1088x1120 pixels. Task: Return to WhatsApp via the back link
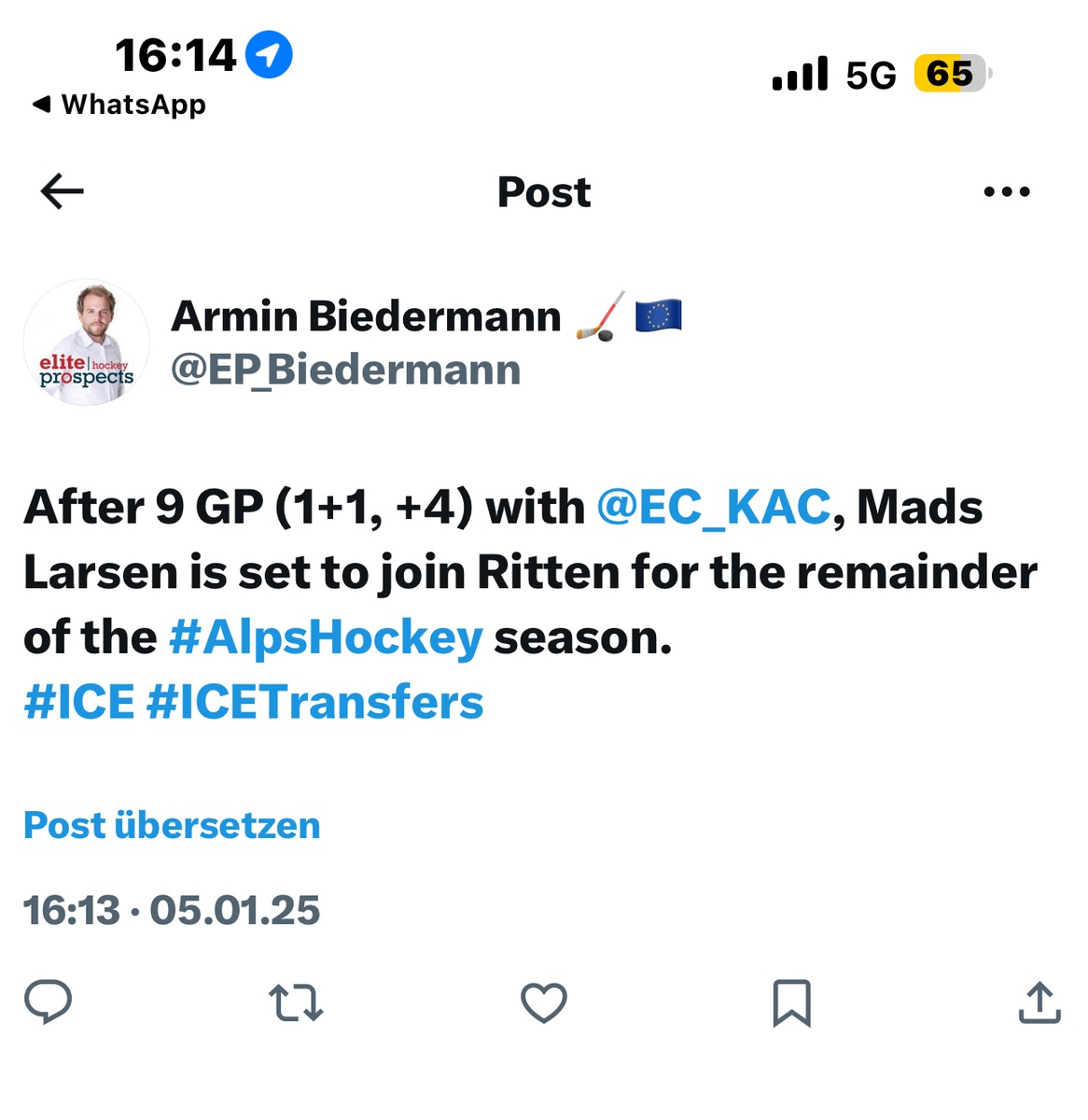pyautogui.click(x=119, y=105)
